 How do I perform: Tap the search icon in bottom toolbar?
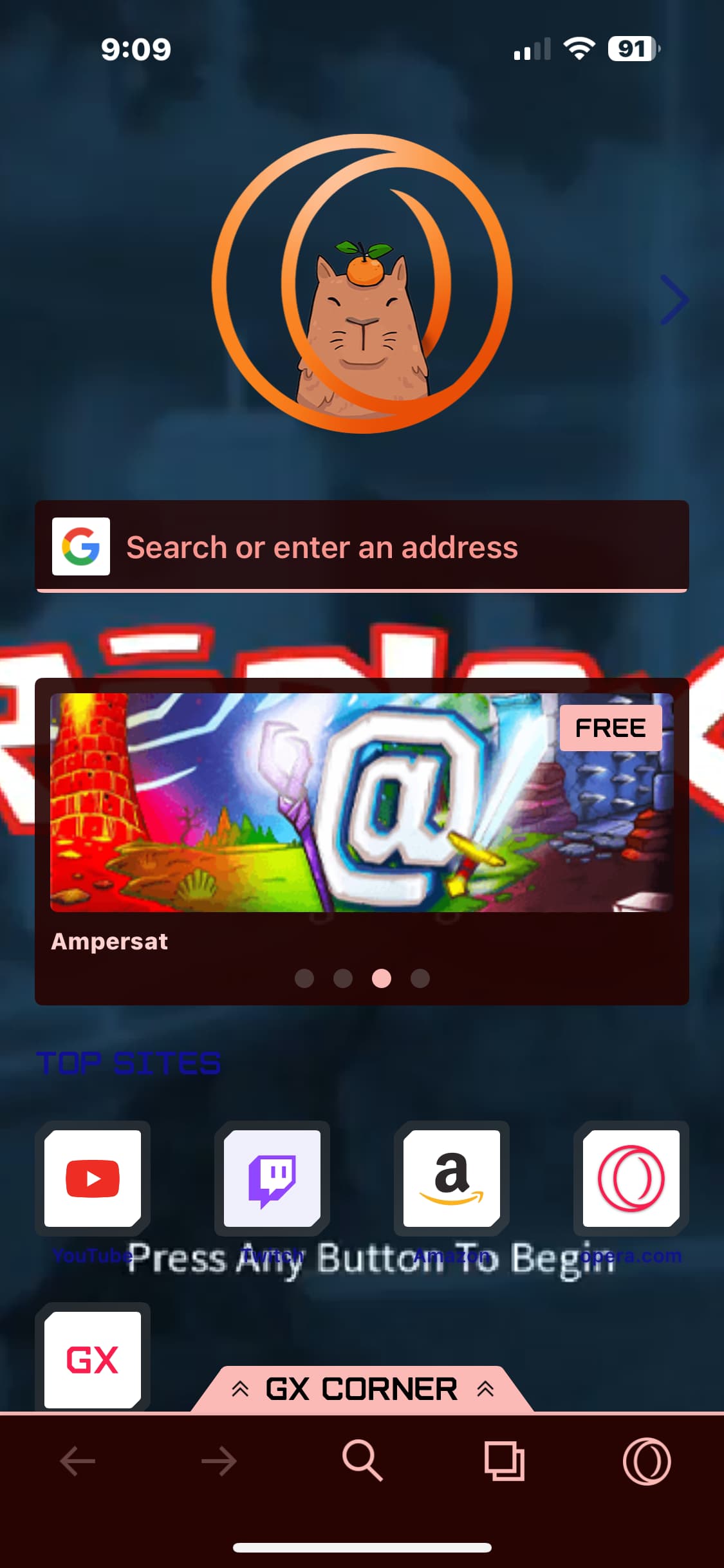(362, 1461)
